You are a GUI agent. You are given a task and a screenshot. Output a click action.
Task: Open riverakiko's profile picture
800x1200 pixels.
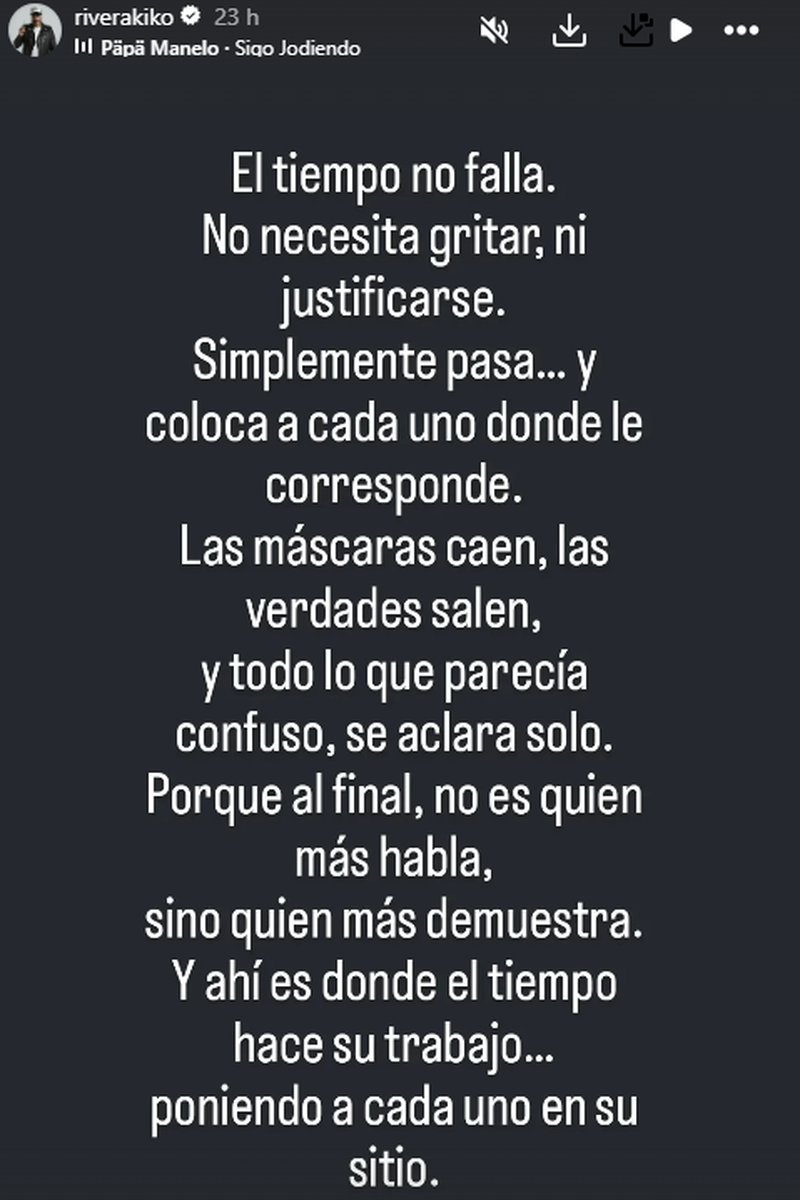[x=35, y=30]
